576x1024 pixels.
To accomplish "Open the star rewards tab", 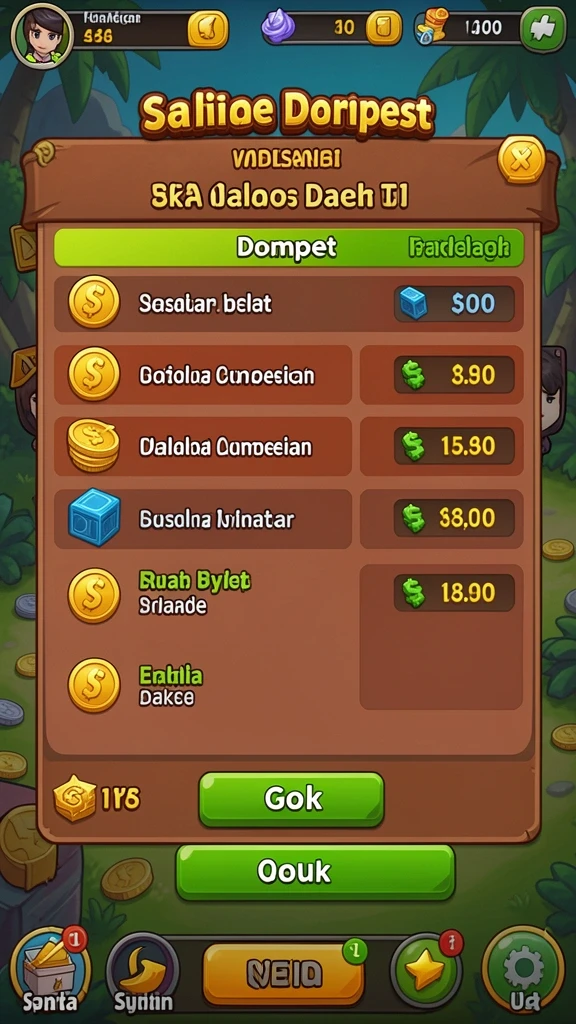I will click(426, 971).
